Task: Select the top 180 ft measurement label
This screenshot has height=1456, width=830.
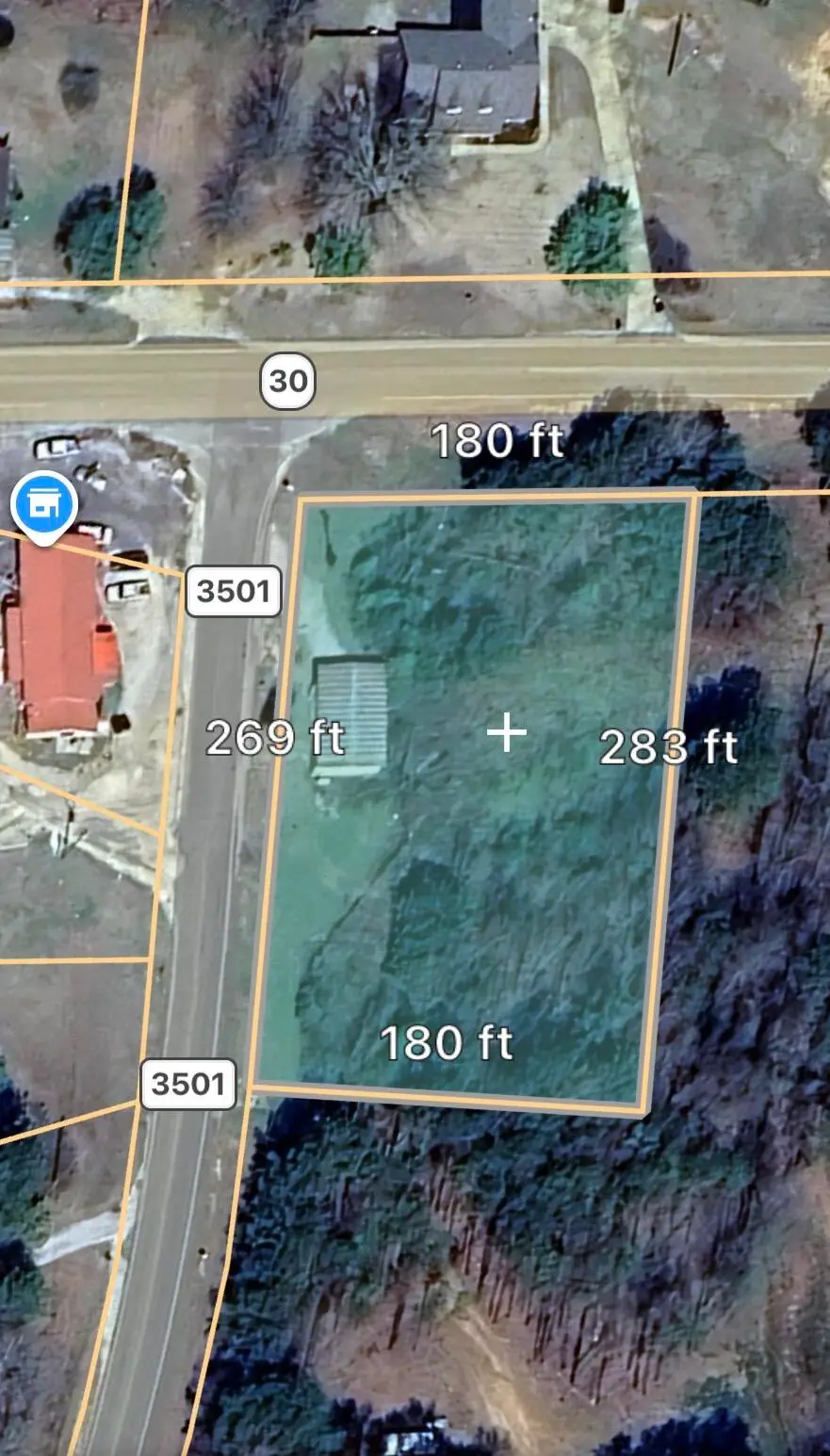Action: coord(499,439)
